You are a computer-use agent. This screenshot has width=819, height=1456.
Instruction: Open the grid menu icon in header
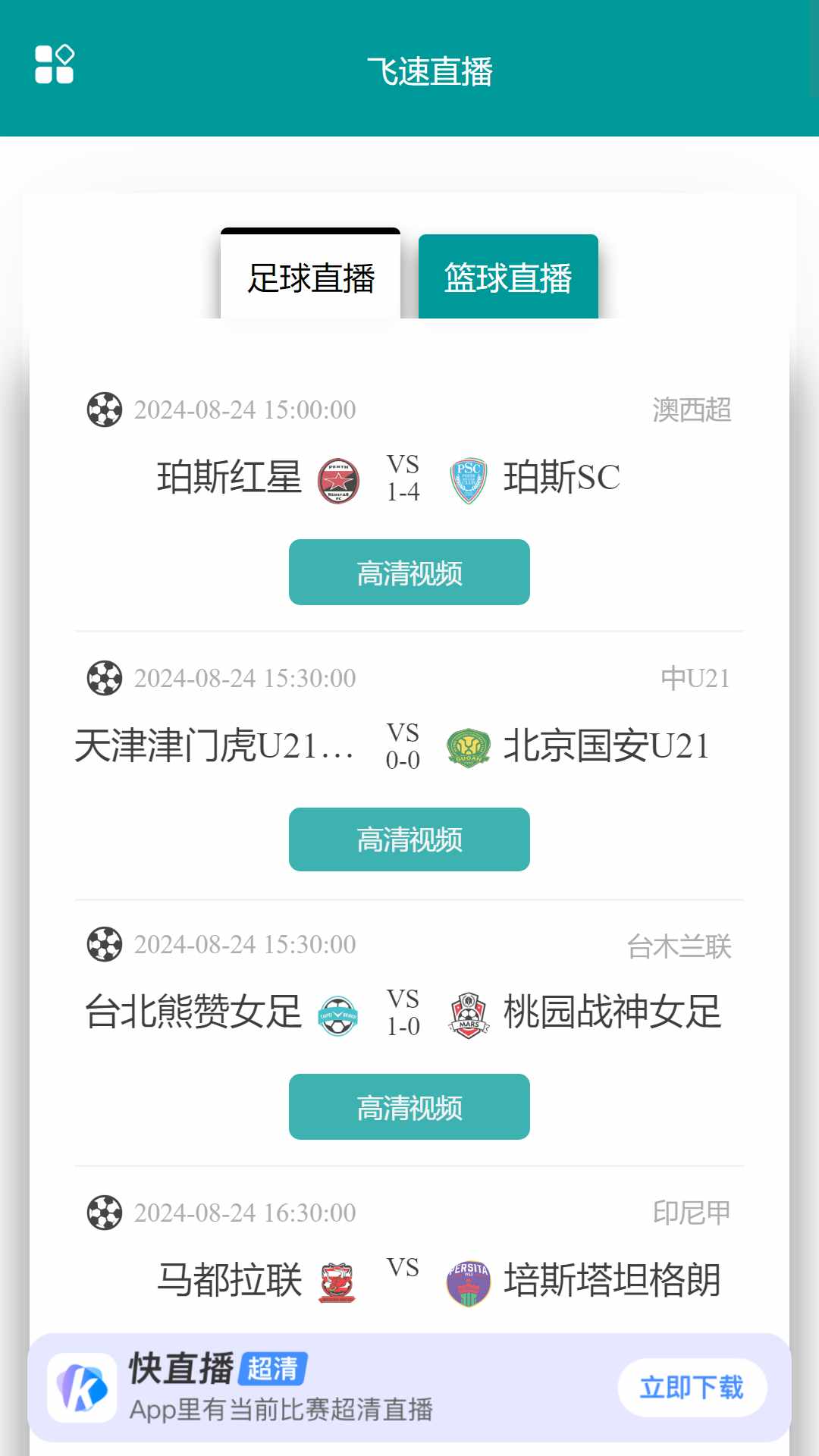(55, 64)
